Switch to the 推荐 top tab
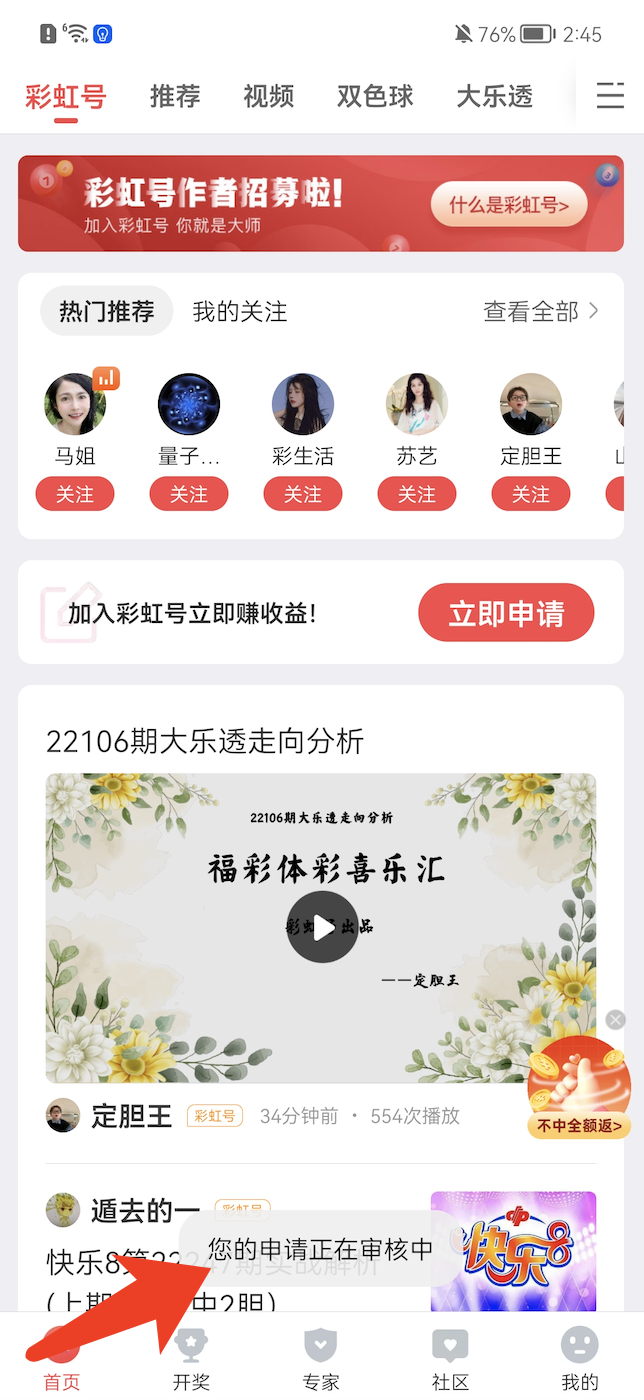This screenshot has height=1400, width=644. (175, 97)
